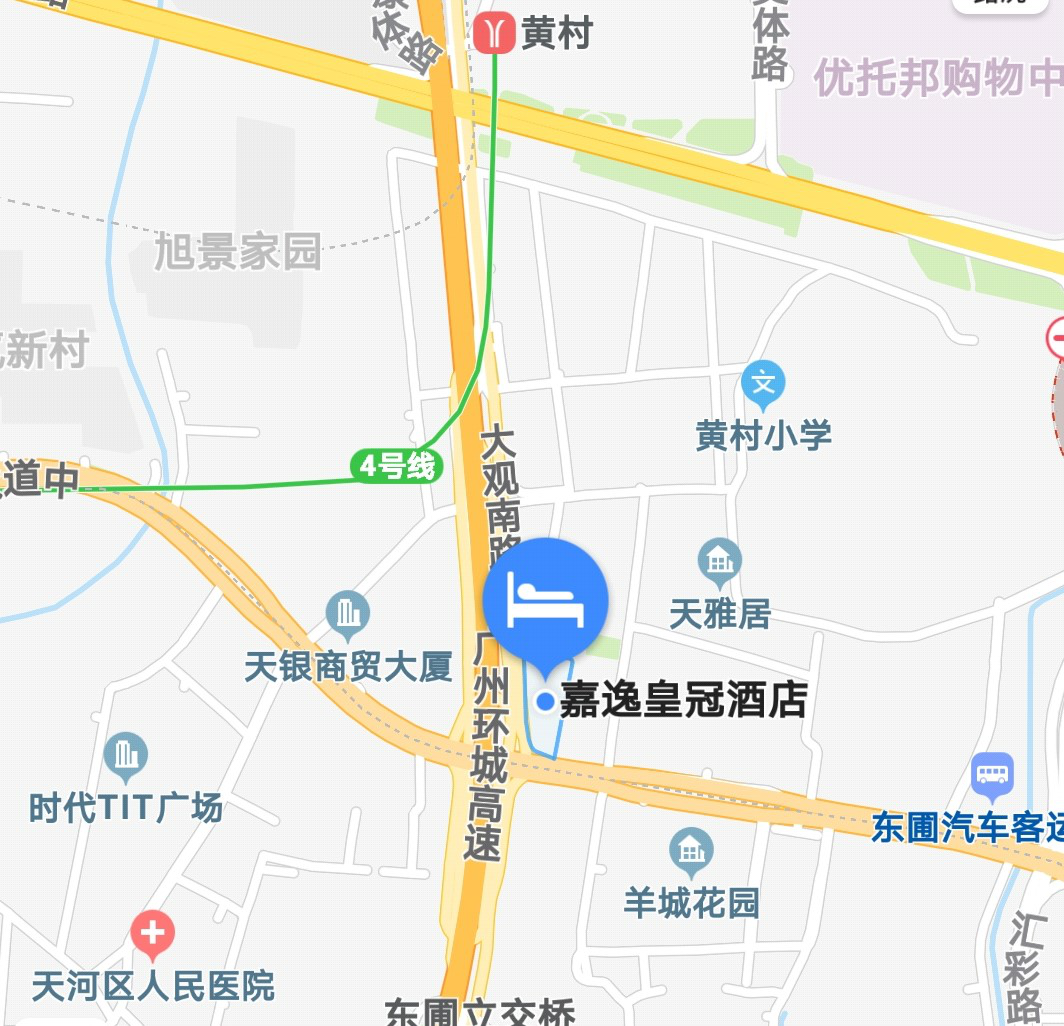1064x1026 pixels.
Task: Select the 黄村 metro station marker
Action: 494,34
